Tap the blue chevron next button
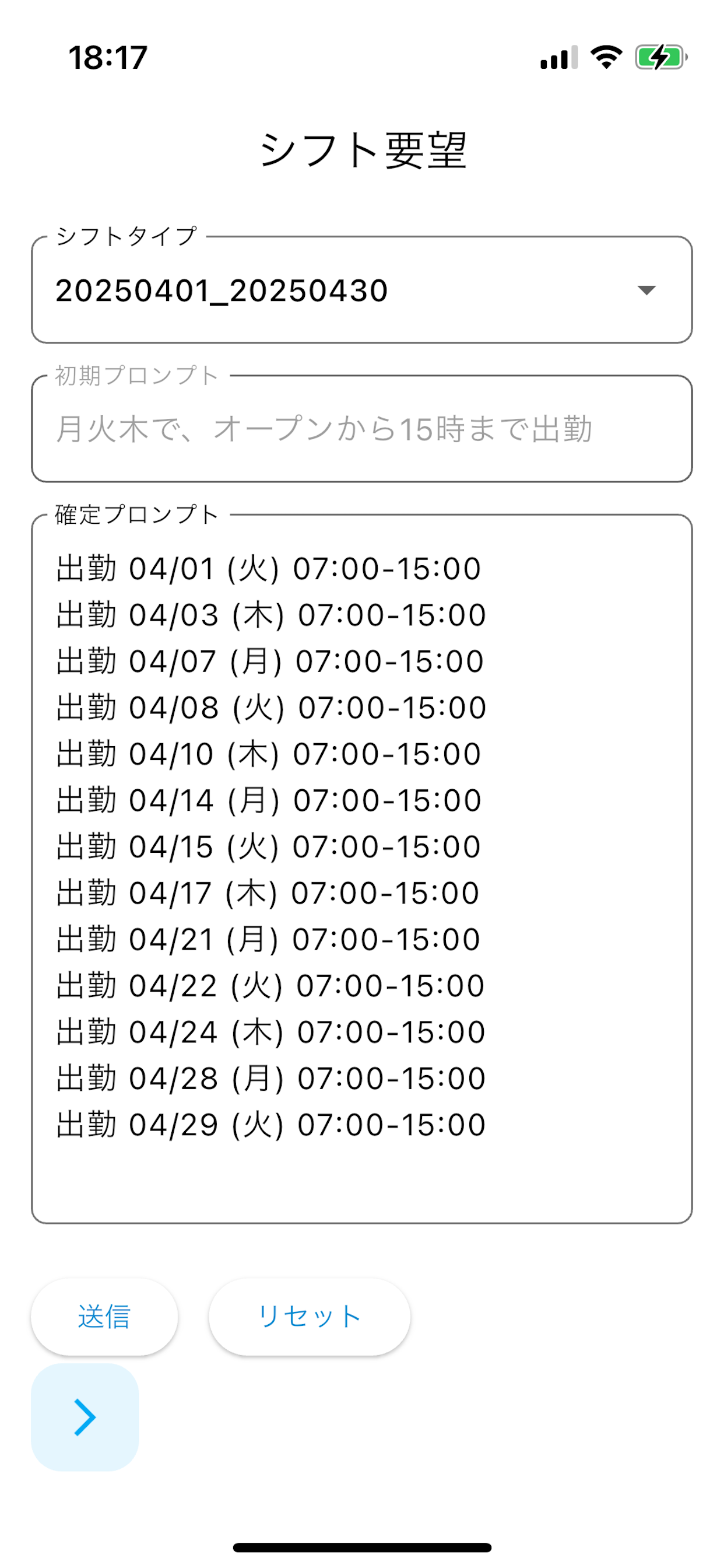This screenshot has height=1568, width=724. click(x=85, y=1417)
